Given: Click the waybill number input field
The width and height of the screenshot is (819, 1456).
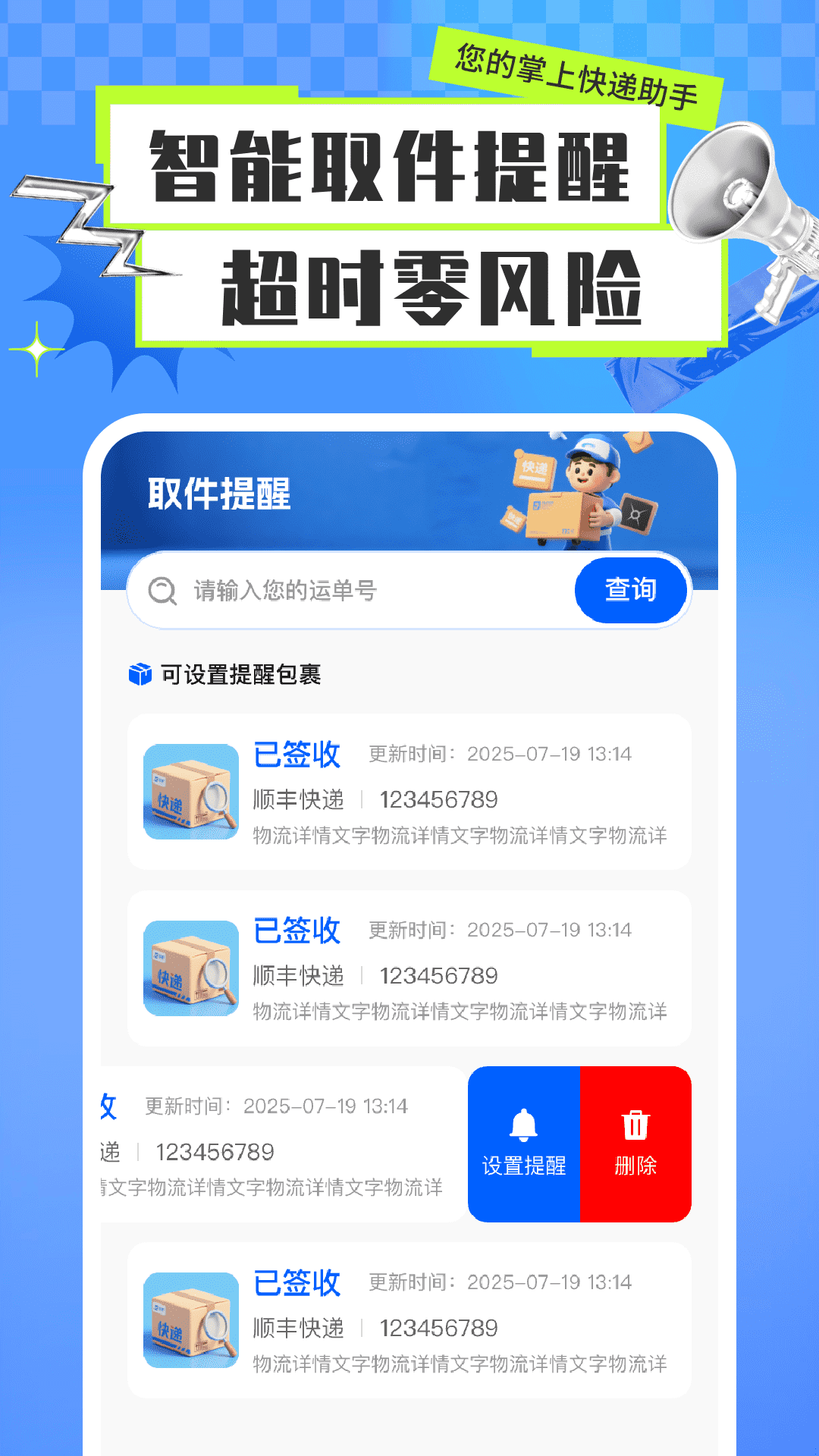Looking at the screenshot, I should pos(341,591).
